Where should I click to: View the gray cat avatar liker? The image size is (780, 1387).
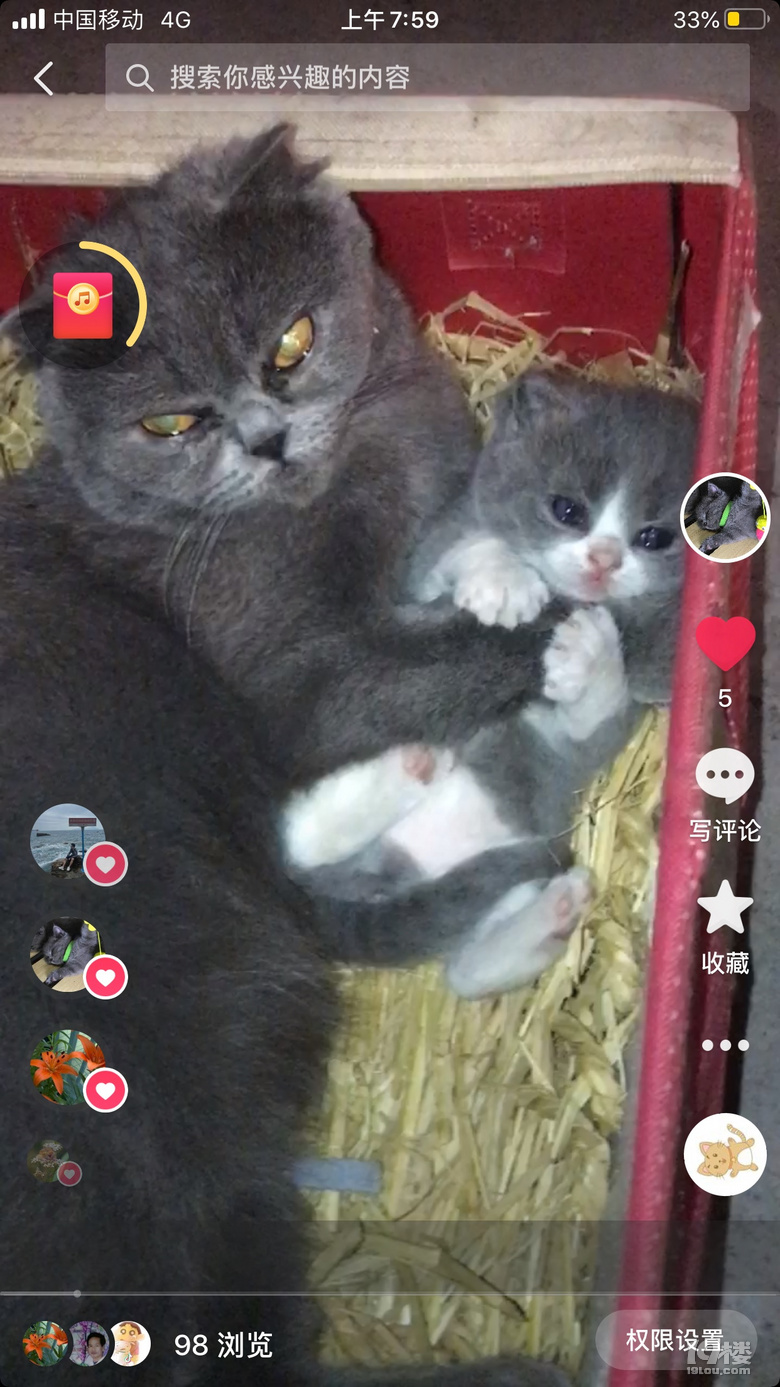pyautogui.click(x=66, y=954)
